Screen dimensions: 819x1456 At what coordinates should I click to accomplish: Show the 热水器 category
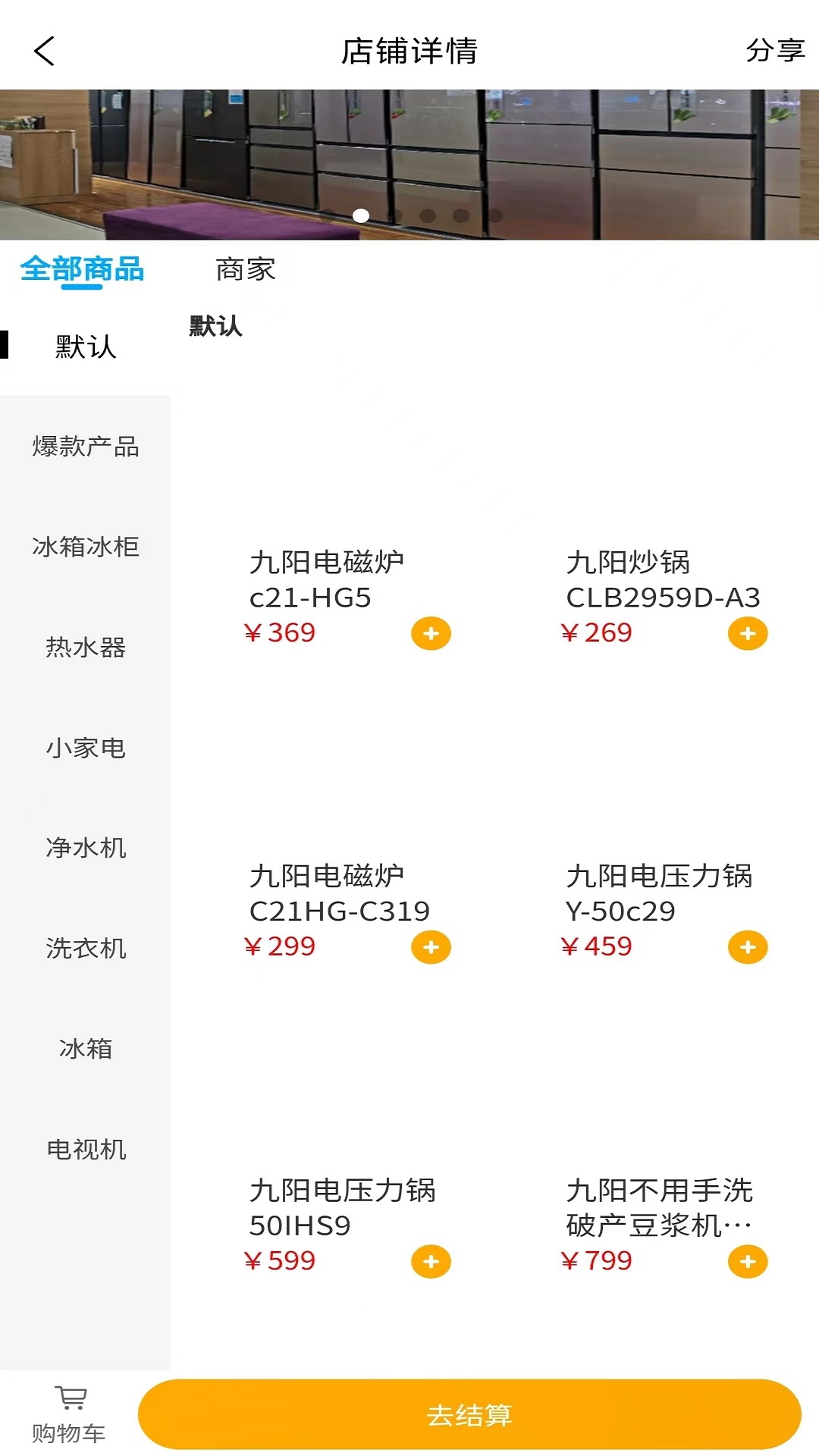click(x=85, y=648)
